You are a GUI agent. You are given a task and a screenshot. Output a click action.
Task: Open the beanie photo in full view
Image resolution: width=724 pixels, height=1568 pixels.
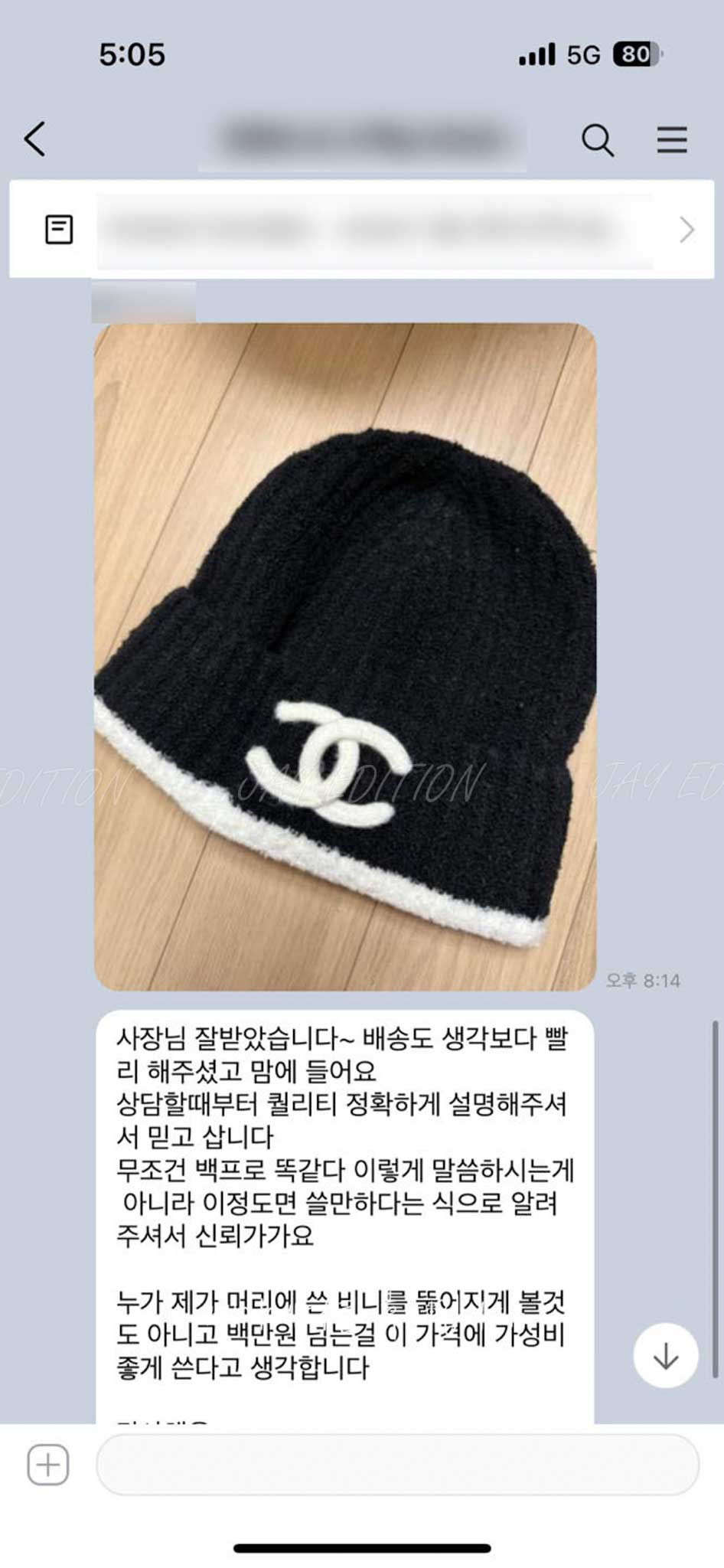tap(344, 656)
